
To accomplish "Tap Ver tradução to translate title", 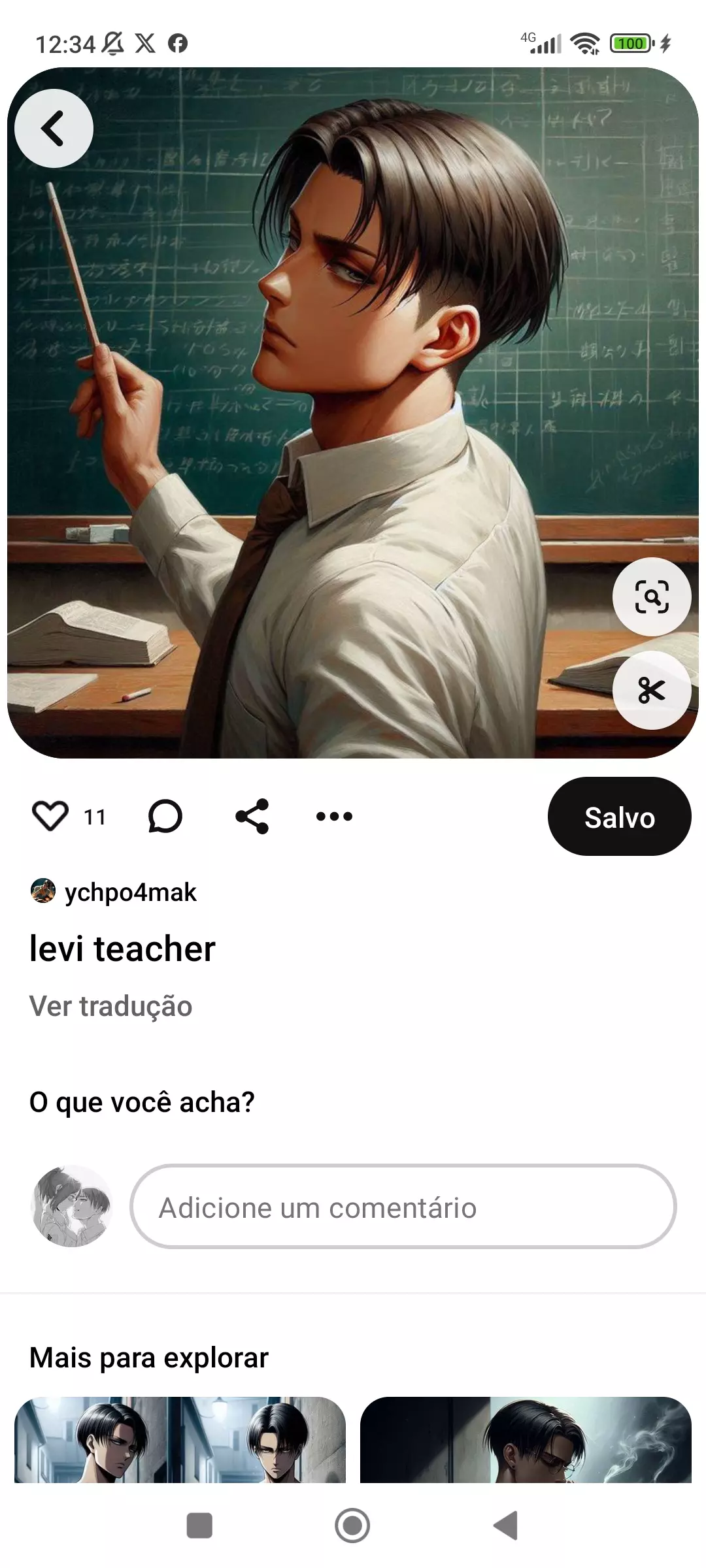I will pyautogui.click(x=110, y=1006).
